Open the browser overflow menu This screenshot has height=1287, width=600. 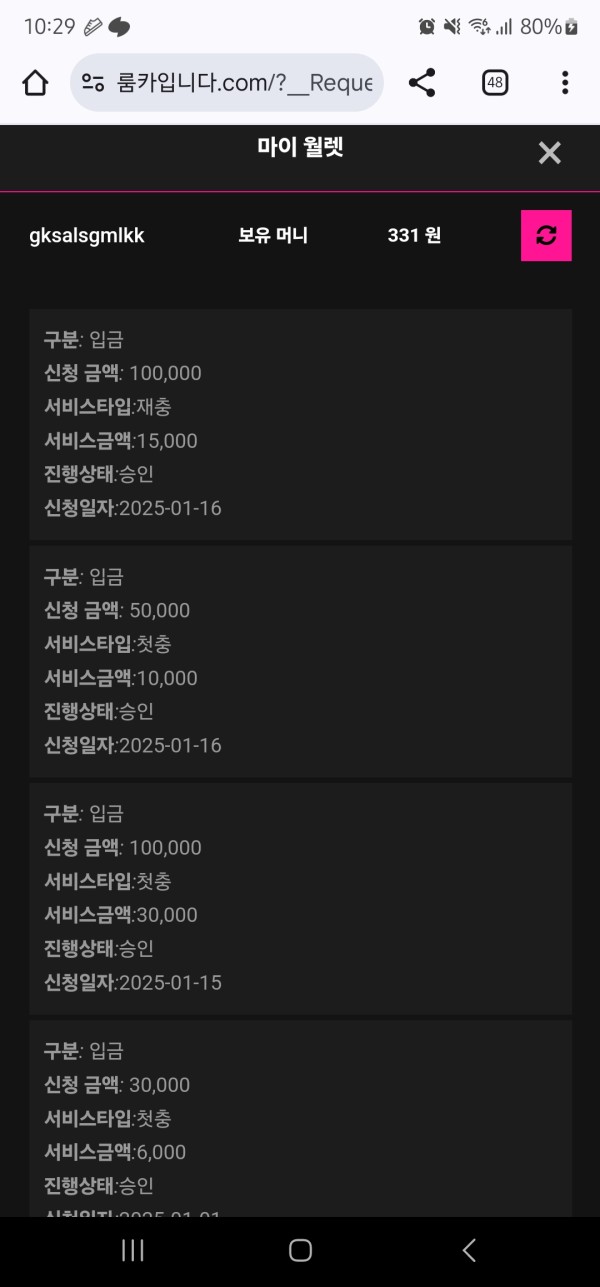565,83
